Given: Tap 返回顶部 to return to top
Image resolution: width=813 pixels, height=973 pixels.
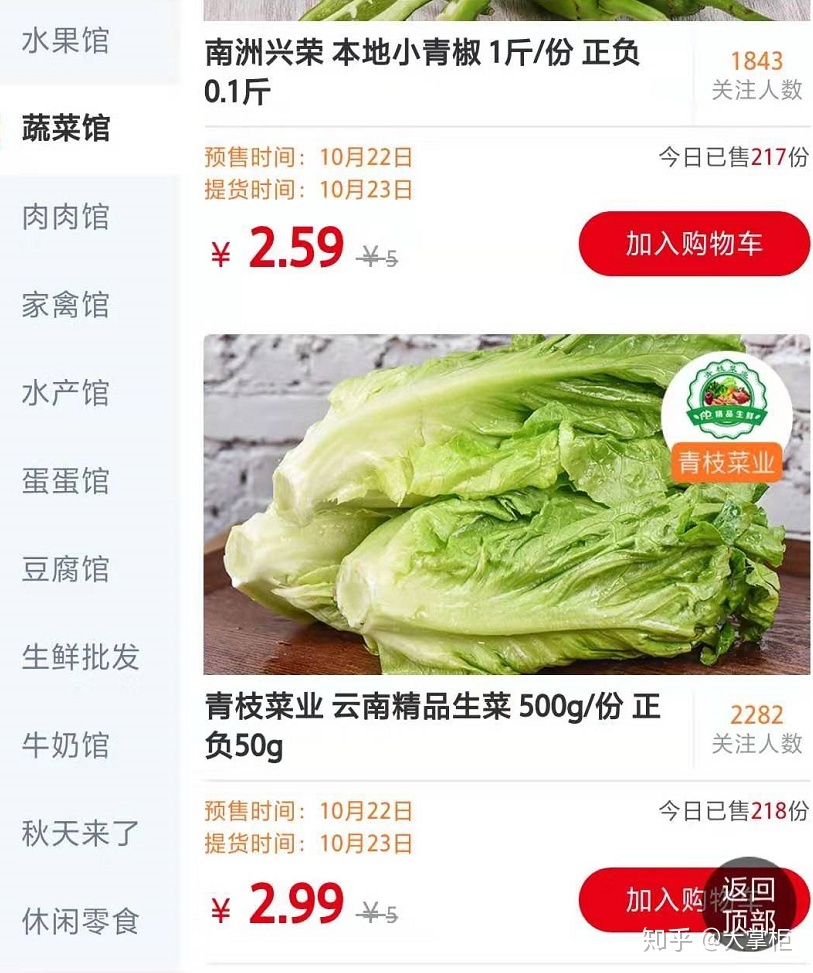Looking at the screenshot, I should coord(749,904).
